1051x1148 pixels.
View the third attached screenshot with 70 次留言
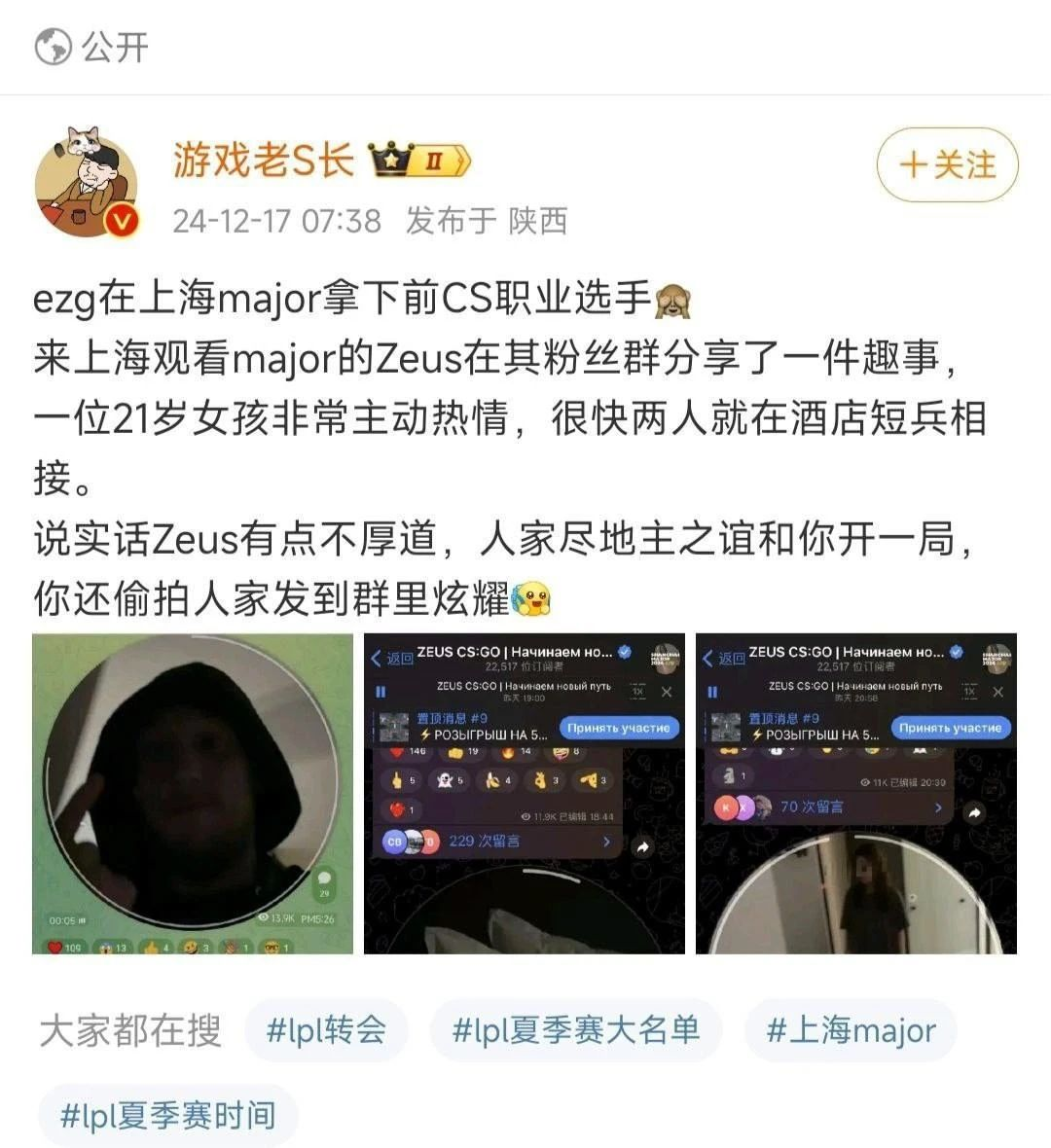[x=856, y=794]
